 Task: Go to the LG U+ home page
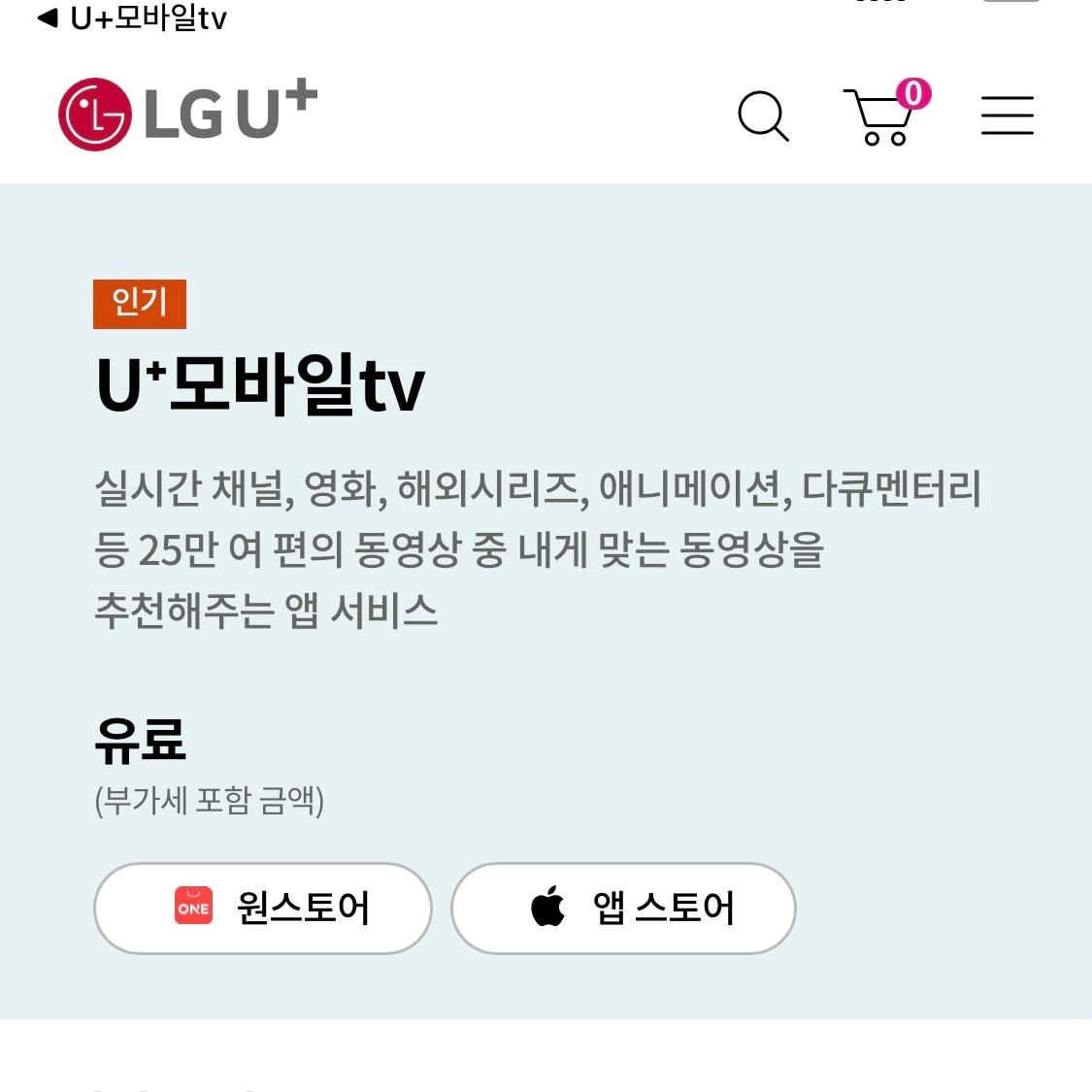(188, 115)
